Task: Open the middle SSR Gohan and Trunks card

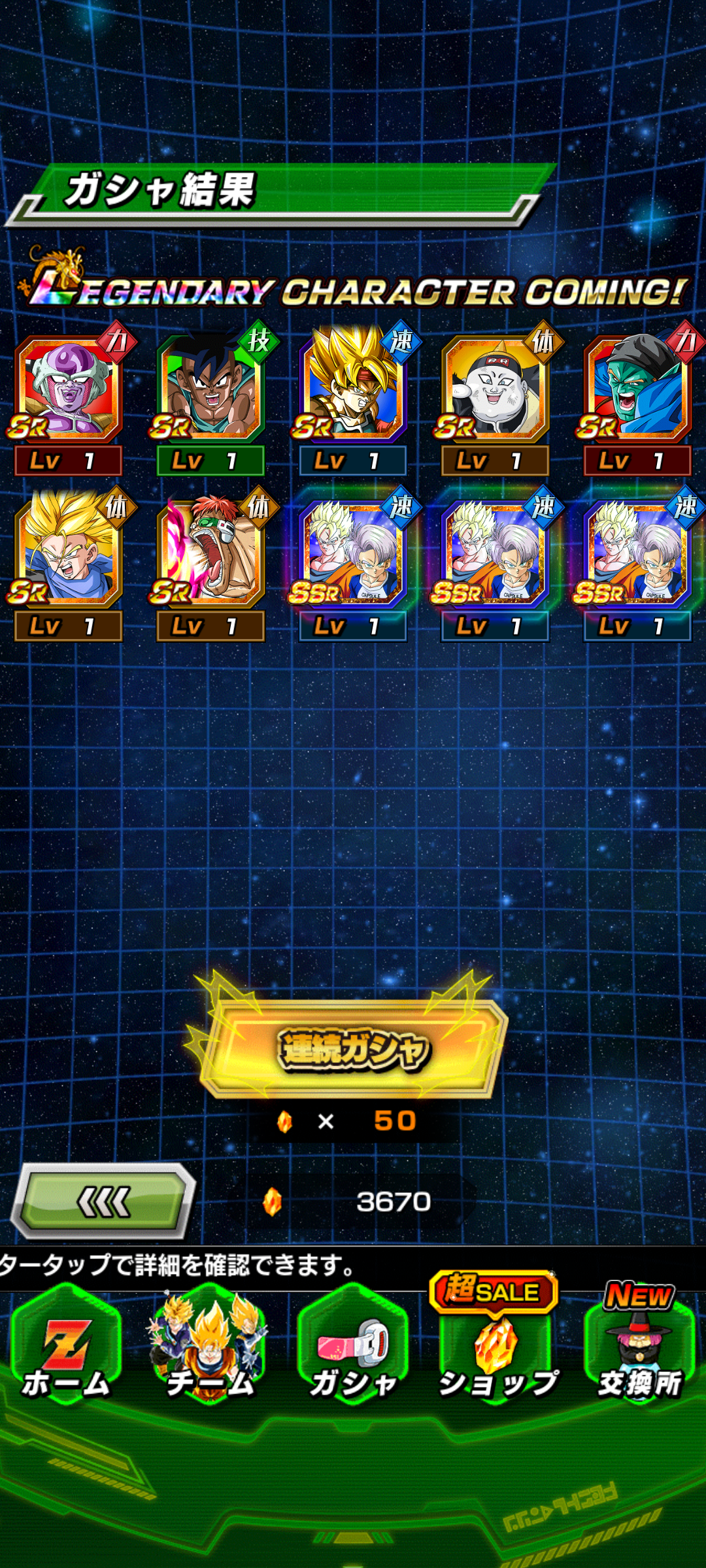Action: [495, 555]
